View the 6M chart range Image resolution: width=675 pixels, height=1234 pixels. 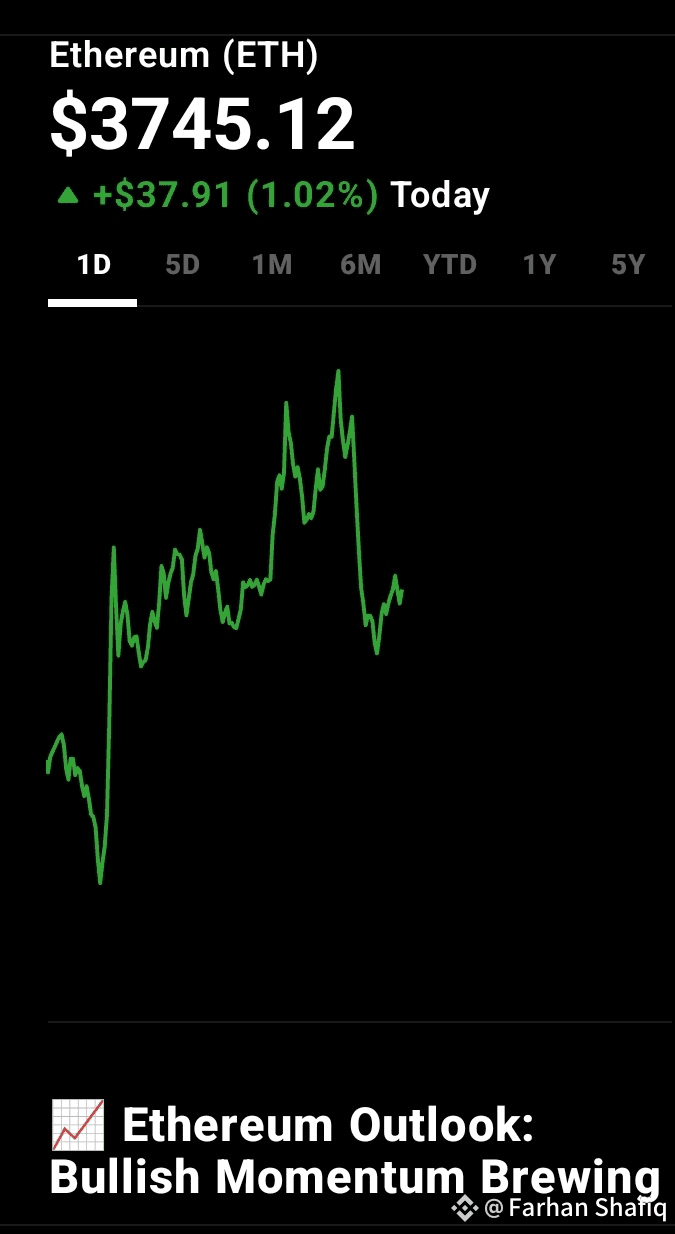coord(360,265)
